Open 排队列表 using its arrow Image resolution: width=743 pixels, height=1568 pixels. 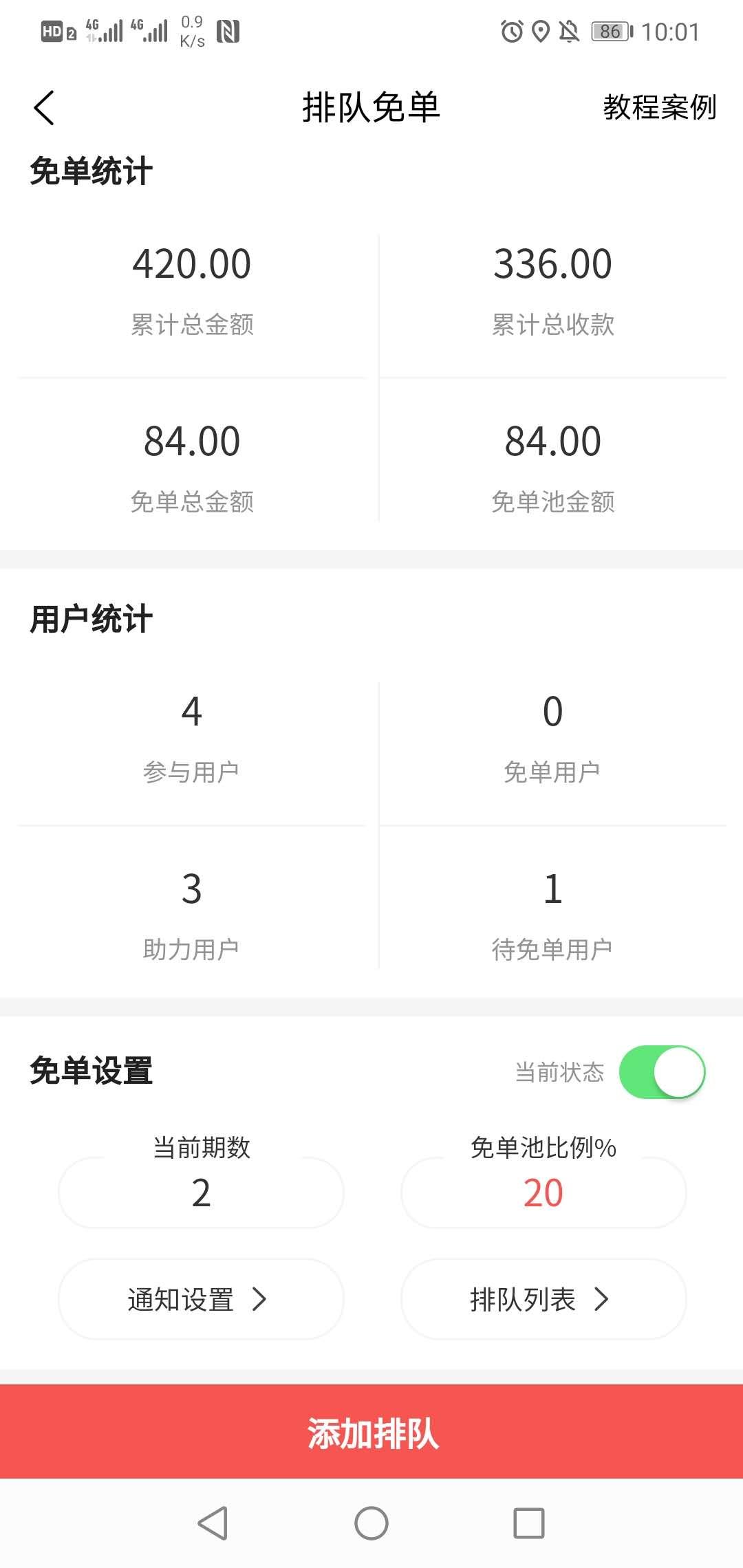tap(543, 1298)
